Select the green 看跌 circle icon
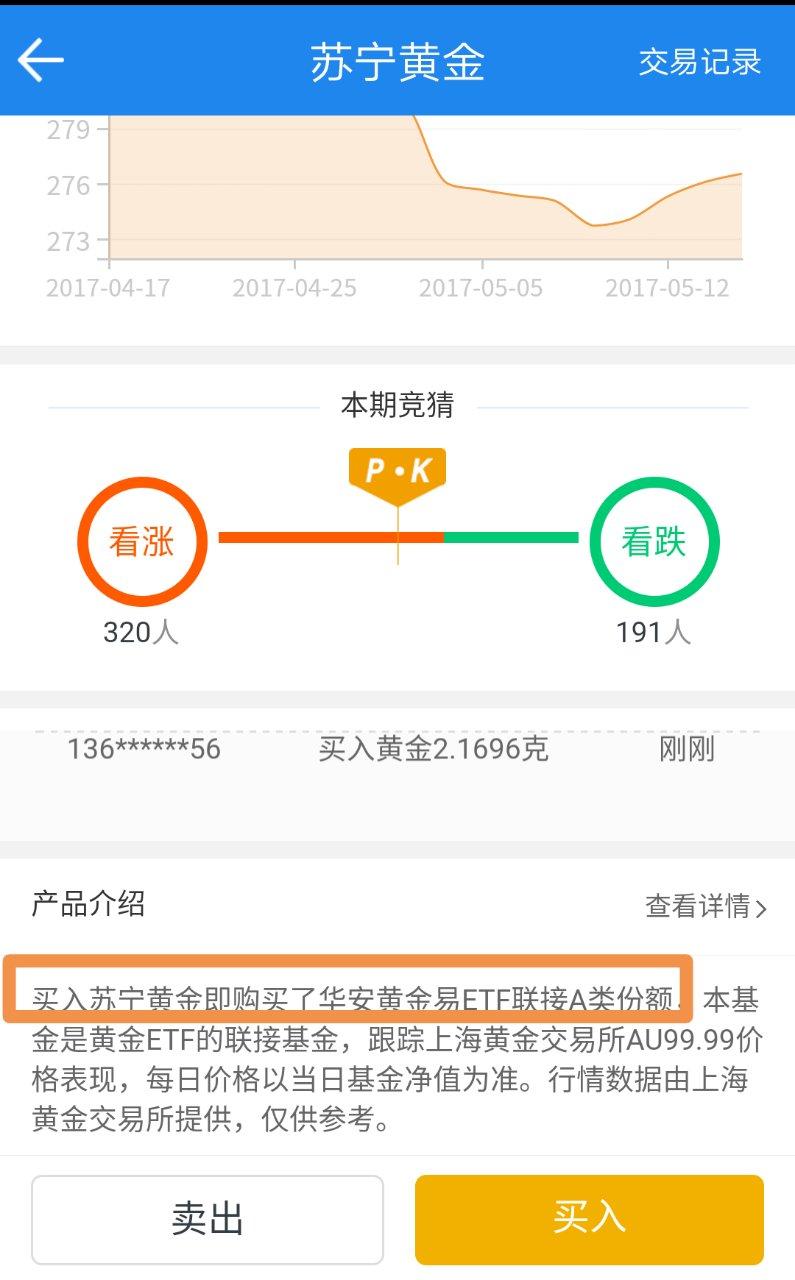 point(654,540)
